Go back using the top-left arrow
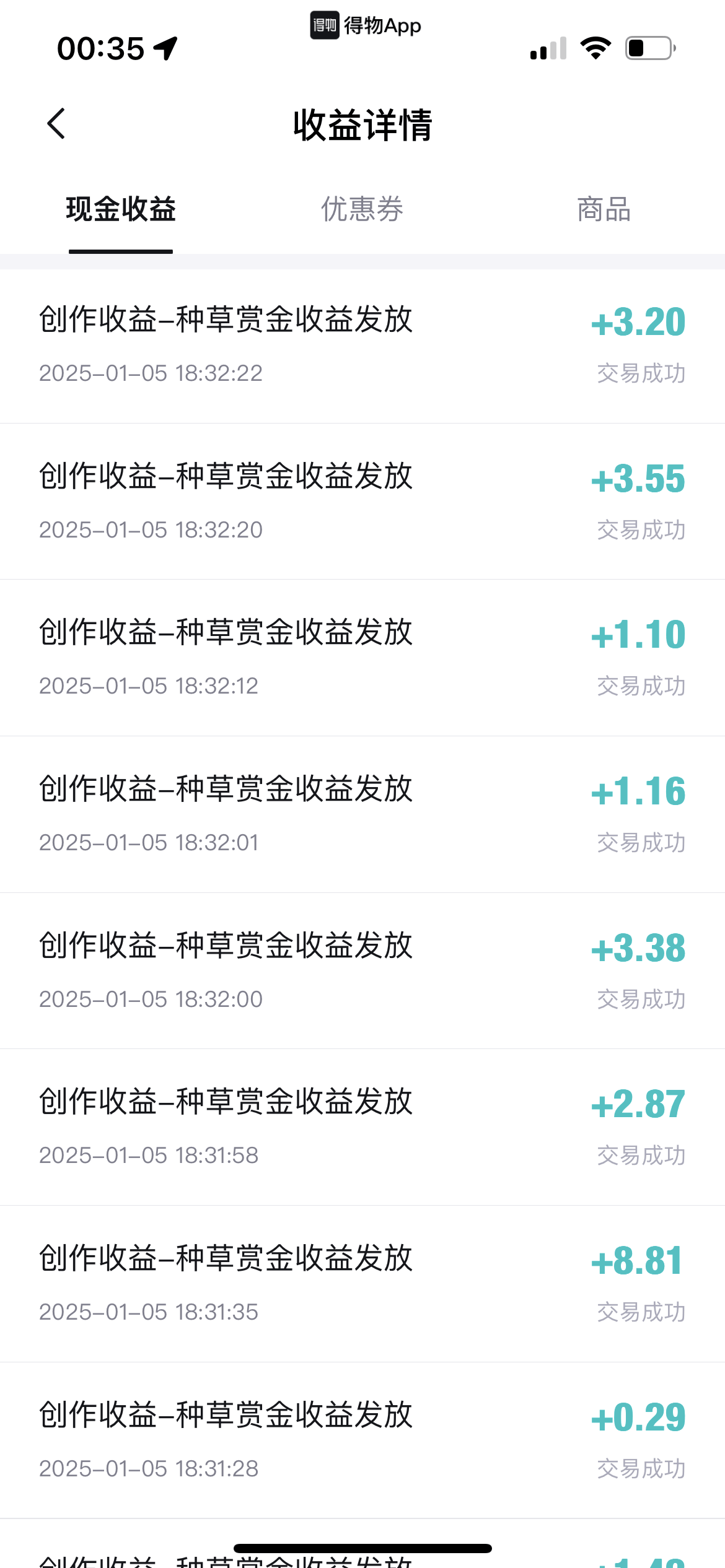 (56, 123)
